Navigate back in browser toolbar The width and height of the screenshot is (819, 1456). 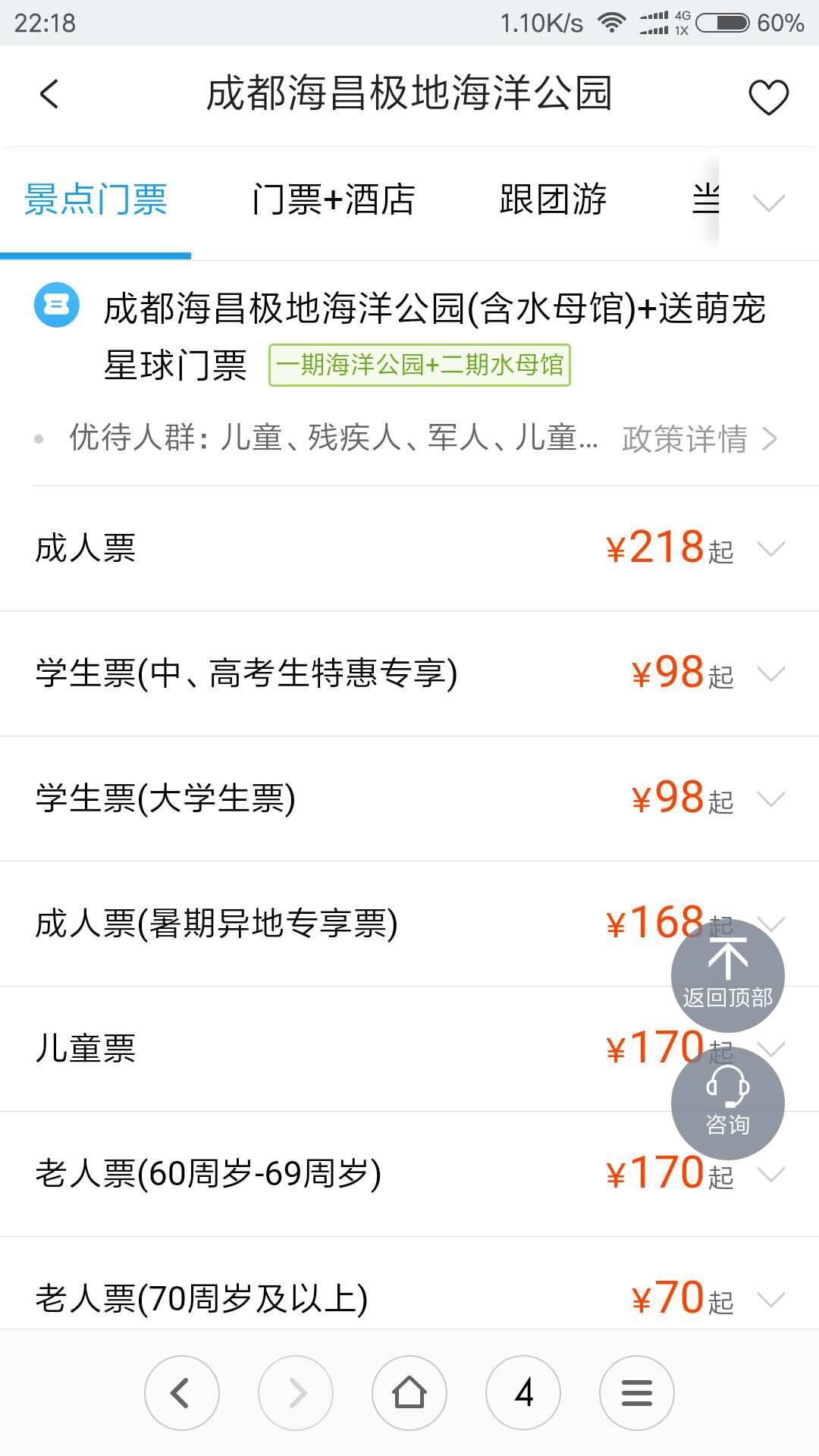coord(182,1393)
